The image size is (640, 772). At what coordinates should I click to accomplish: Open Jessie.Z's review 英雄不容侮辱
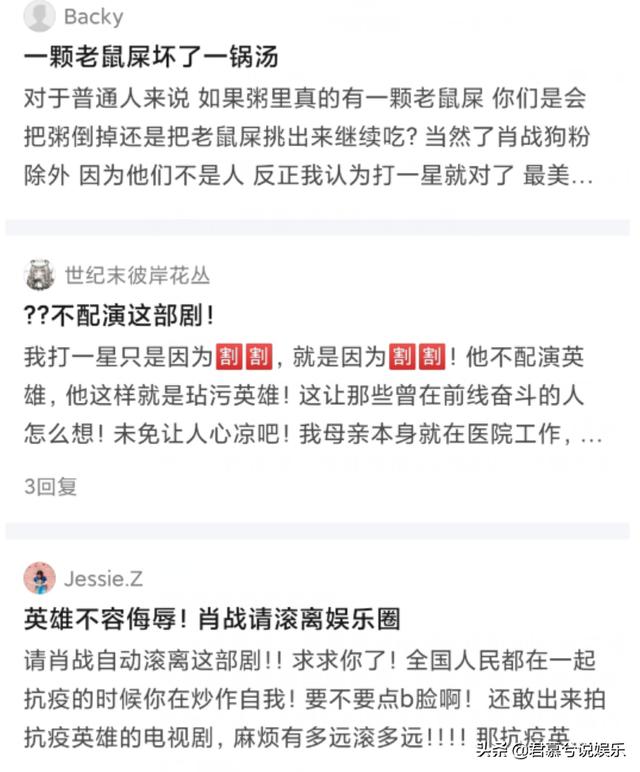[212, 619]
